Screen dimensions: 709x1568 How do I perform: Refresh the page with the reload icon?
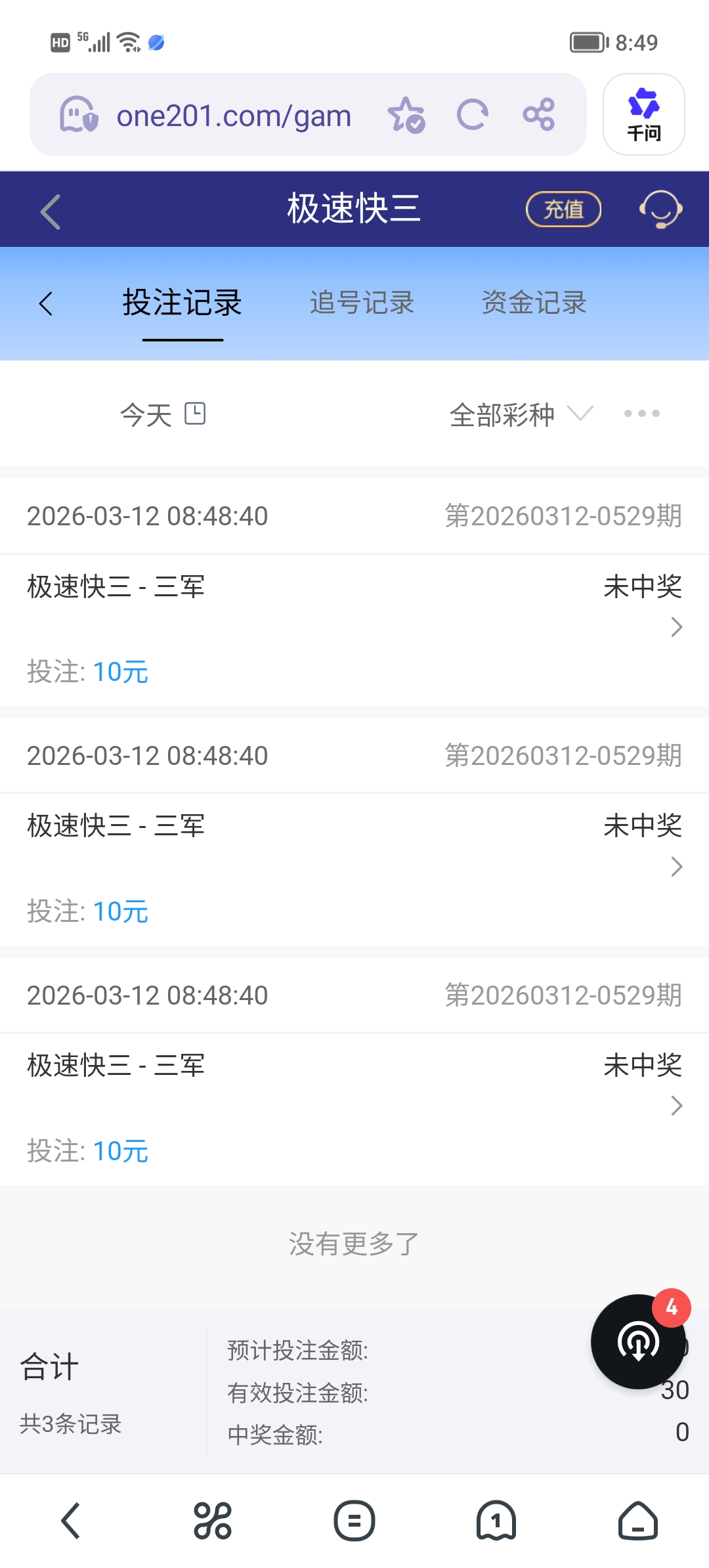(473, 114)
